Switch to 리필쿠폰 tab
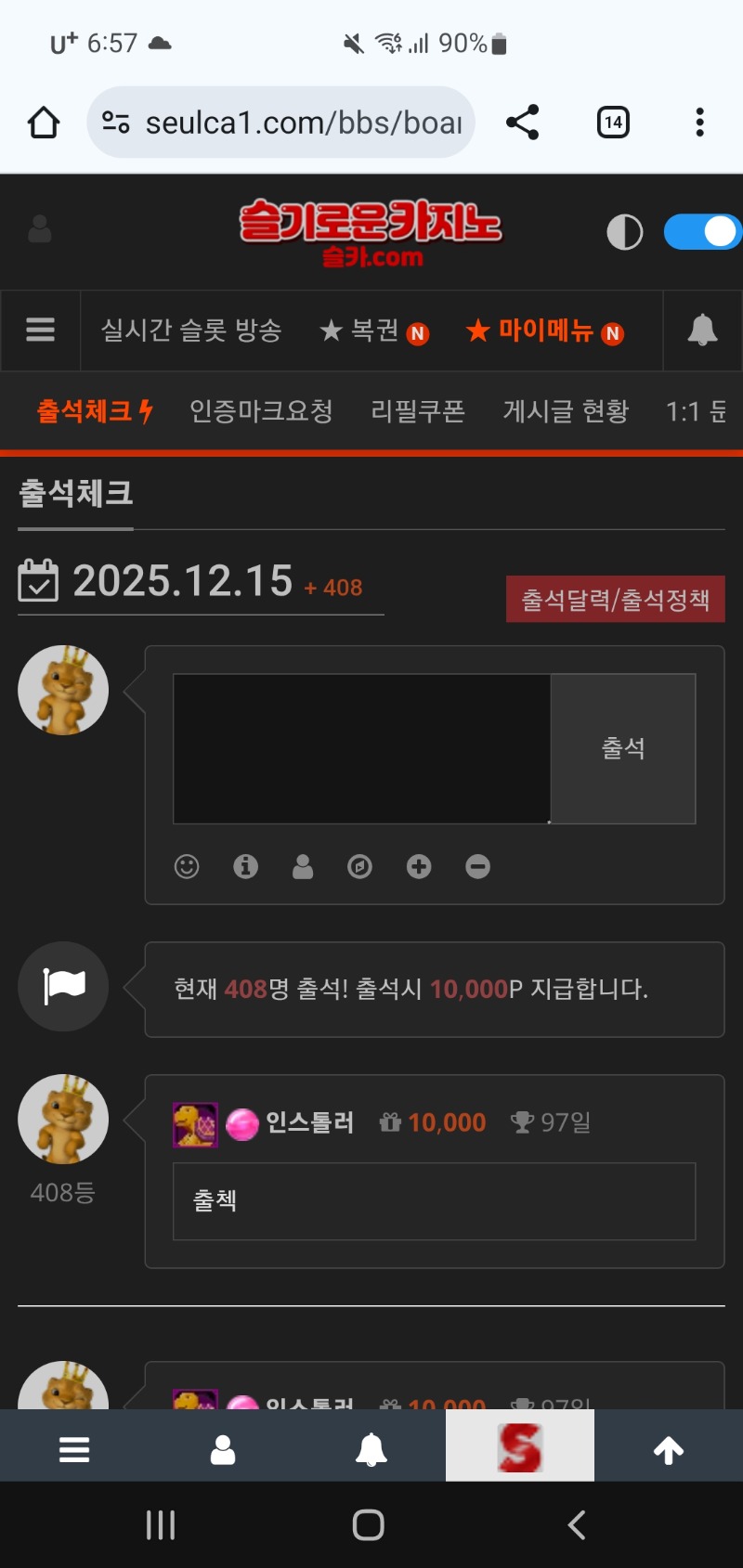 [x=418, y=410]
